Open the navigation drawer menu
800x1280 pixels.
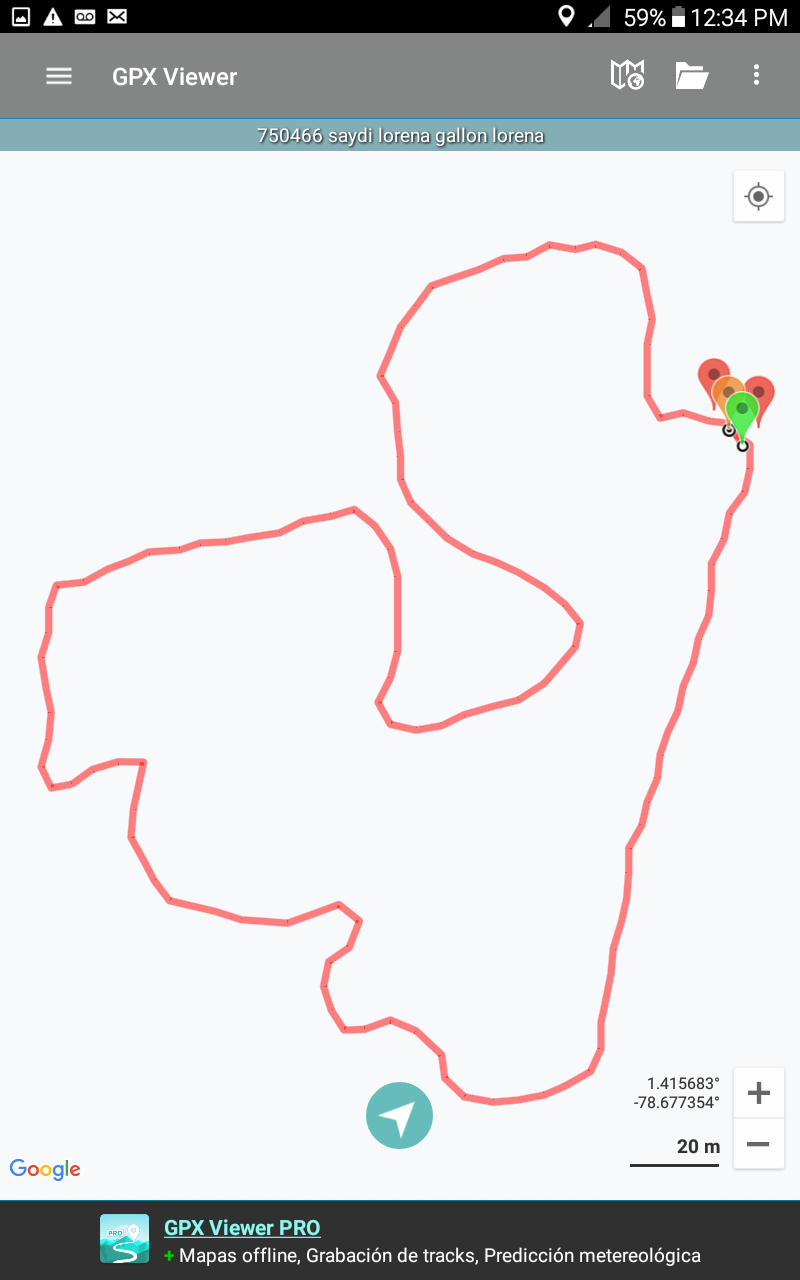pos(59,76)
